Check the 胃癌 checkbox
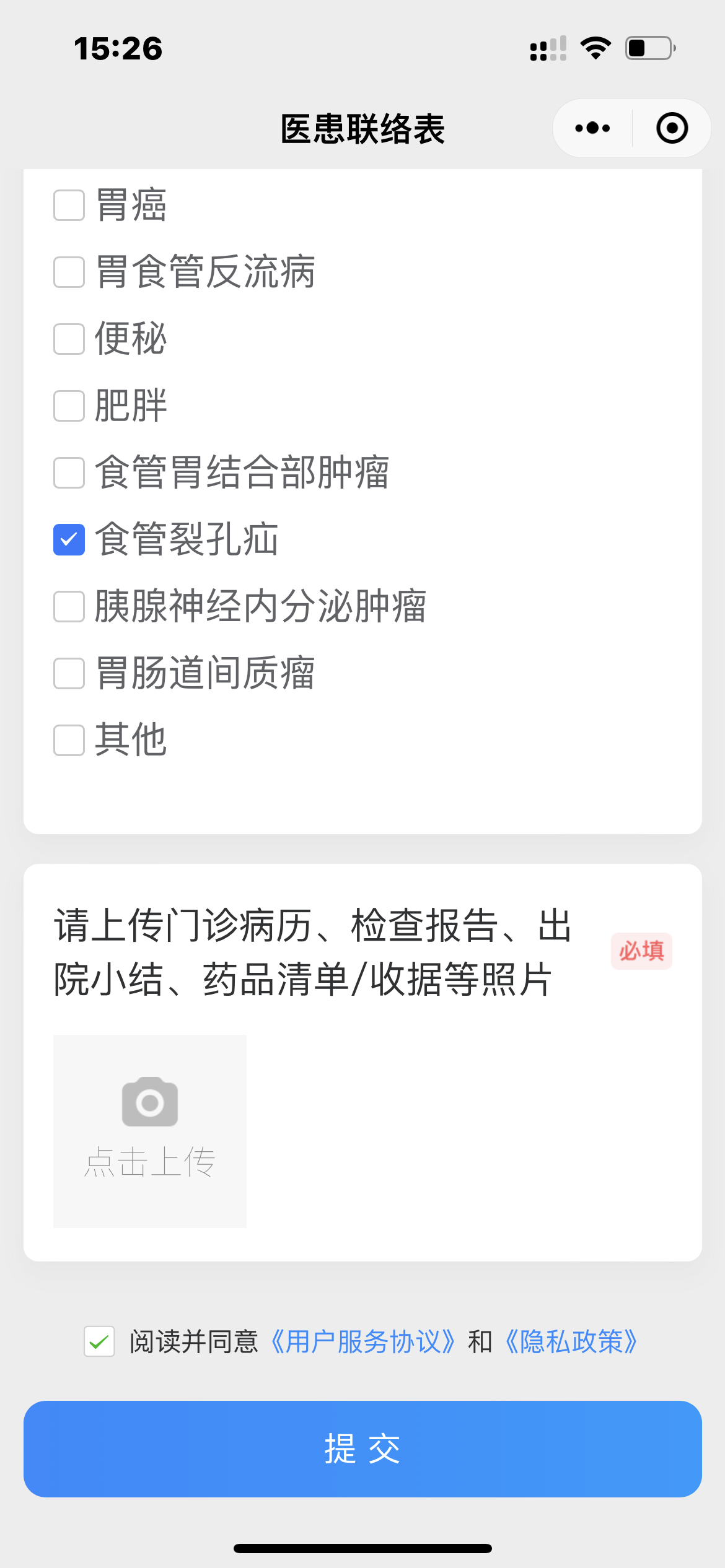The height and width of the screenshot is (1568, 725). tap(69, 206)
